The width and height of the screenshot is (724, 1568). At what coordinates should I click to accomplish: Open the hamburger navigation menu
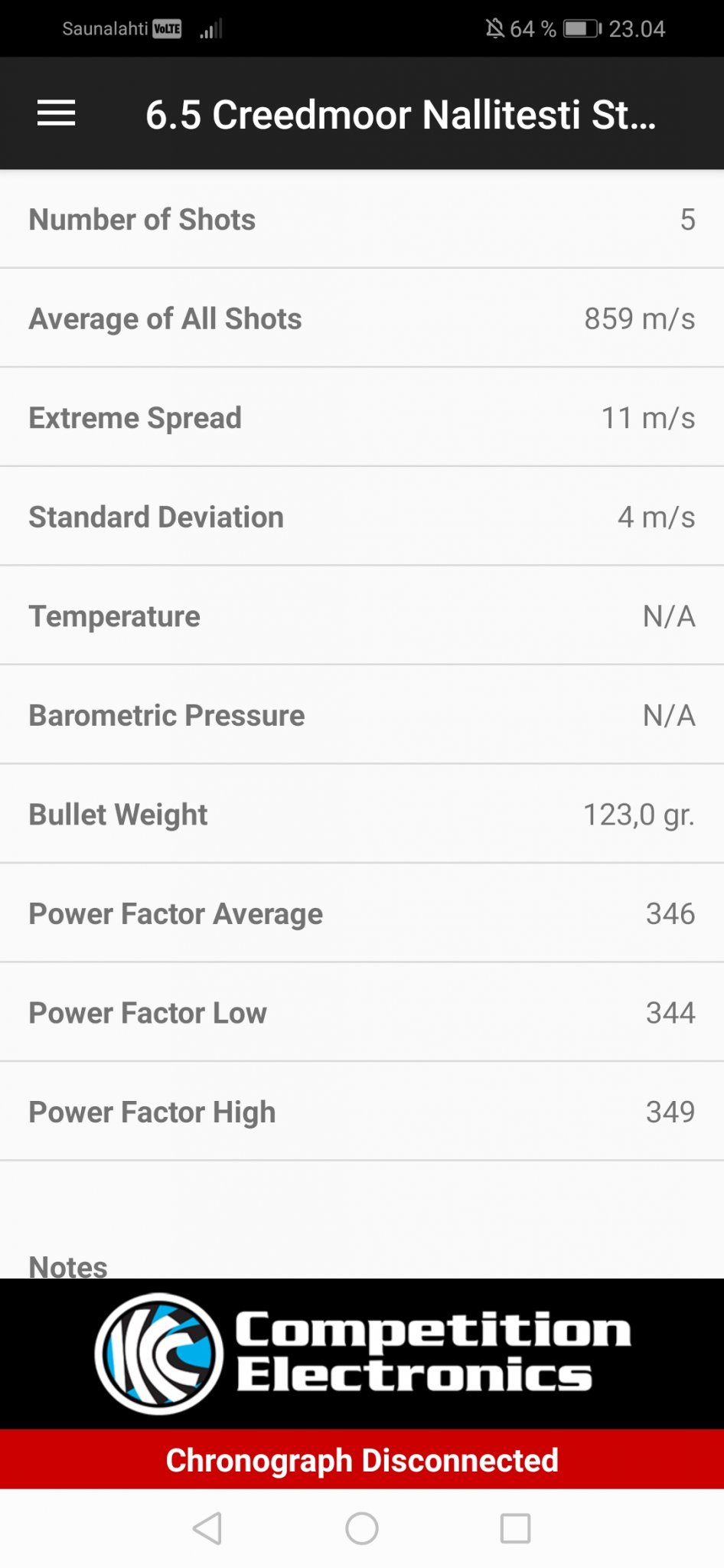[57, 113]
